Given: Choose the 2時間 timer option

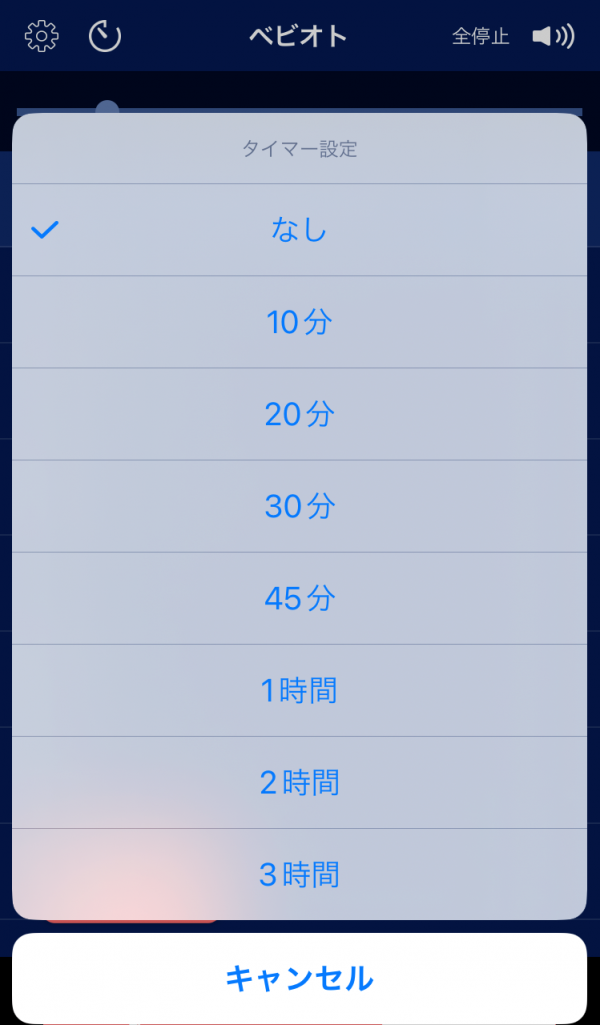Looking at the screenshot, I should click(299, 782).
